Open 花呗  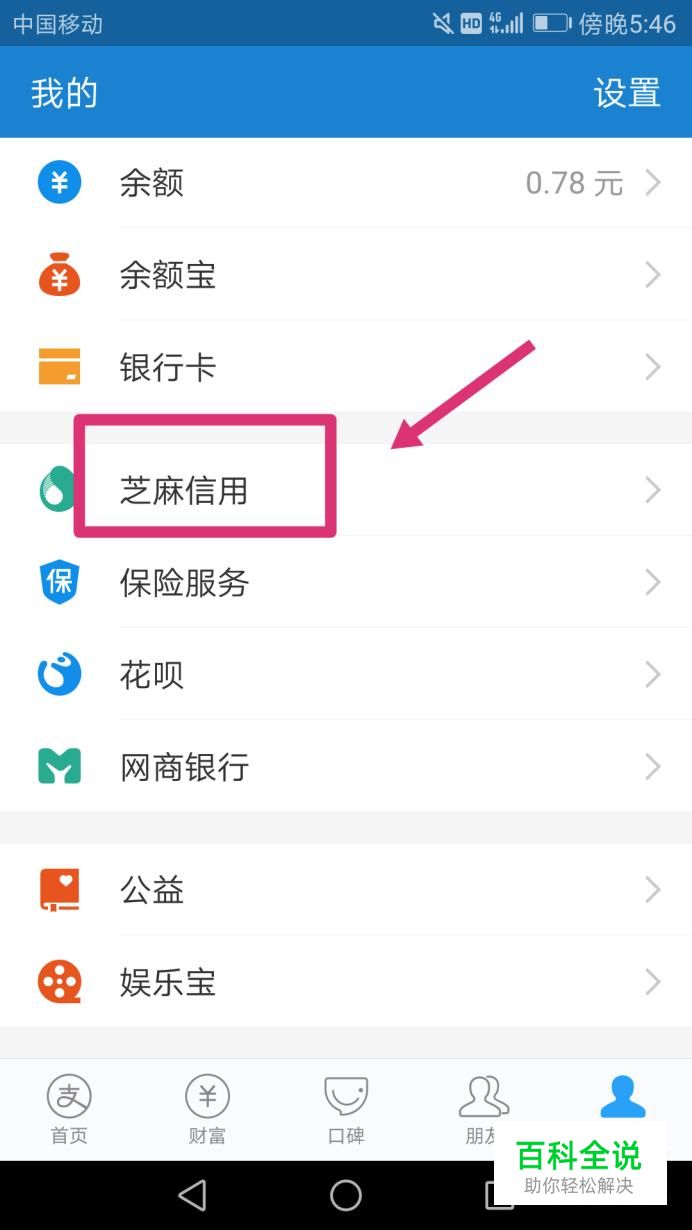(345, 675)
